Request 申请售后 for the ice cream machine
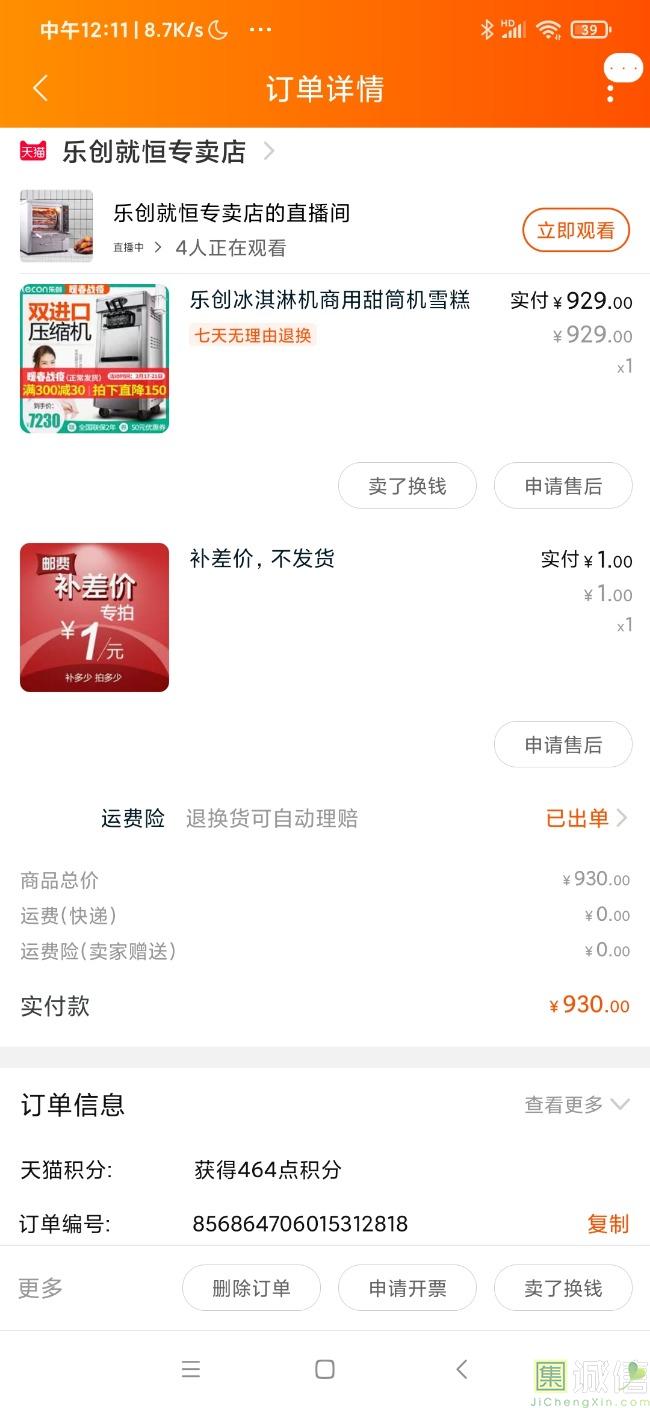The image size is (650, 1408). click(563, 486)
